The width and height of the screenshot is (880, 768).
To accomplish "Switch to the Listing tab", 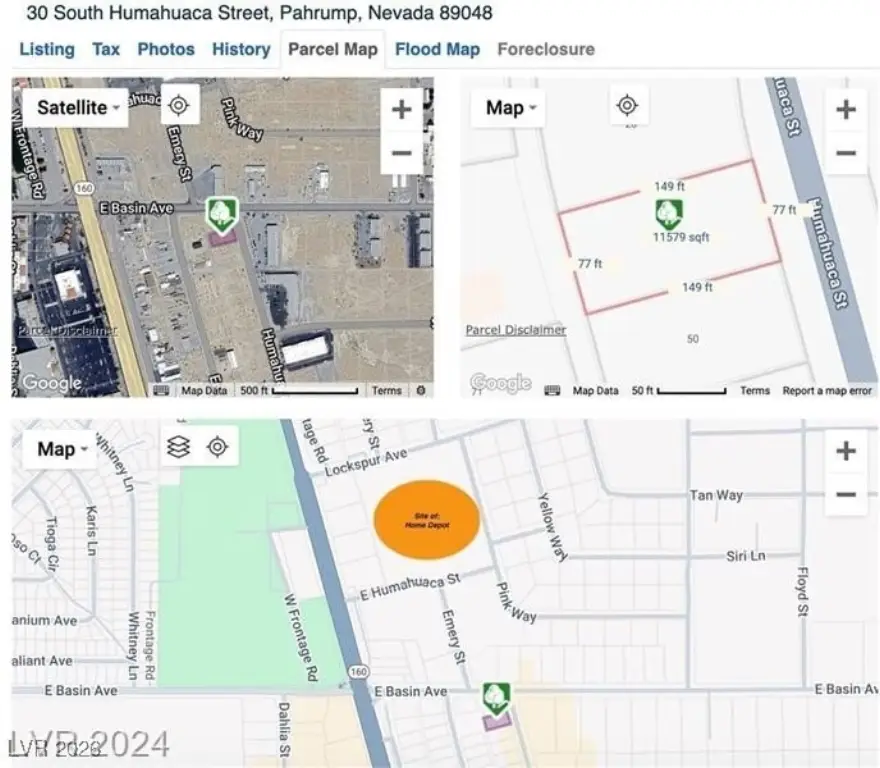I will point(47,49).
